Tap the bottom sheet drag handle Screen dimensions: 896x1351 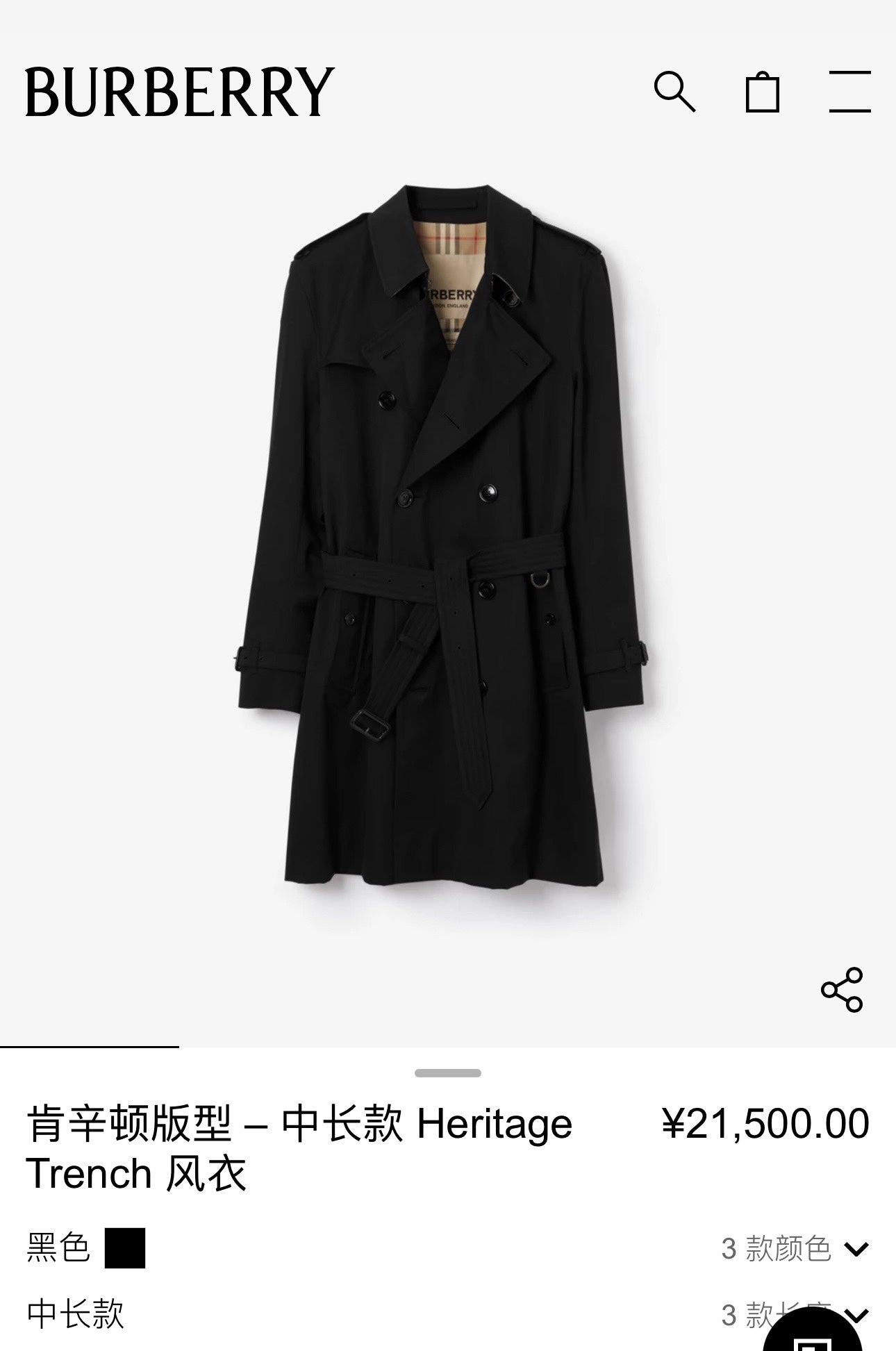click(448, 1073)
